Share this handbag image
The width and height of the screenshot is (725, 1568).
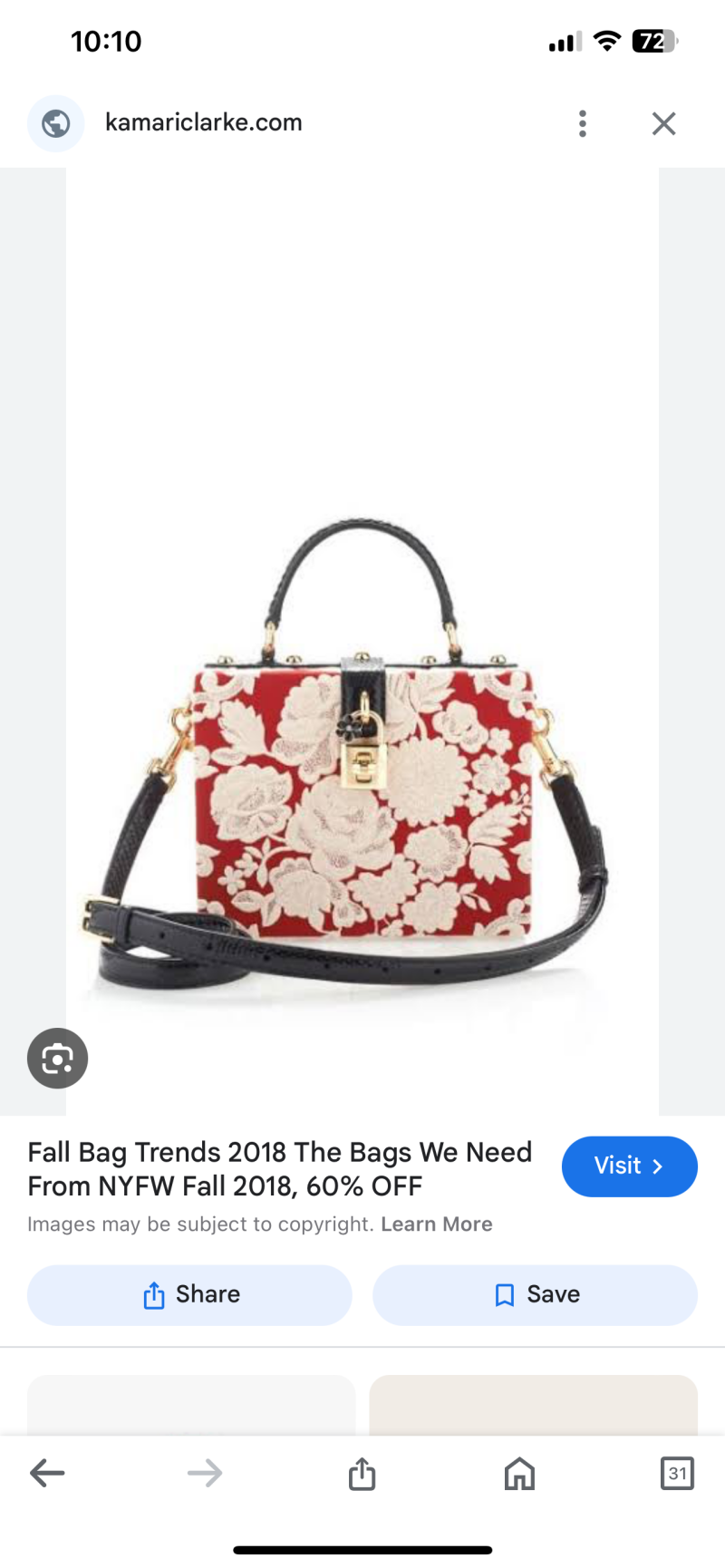(189, 1294)
